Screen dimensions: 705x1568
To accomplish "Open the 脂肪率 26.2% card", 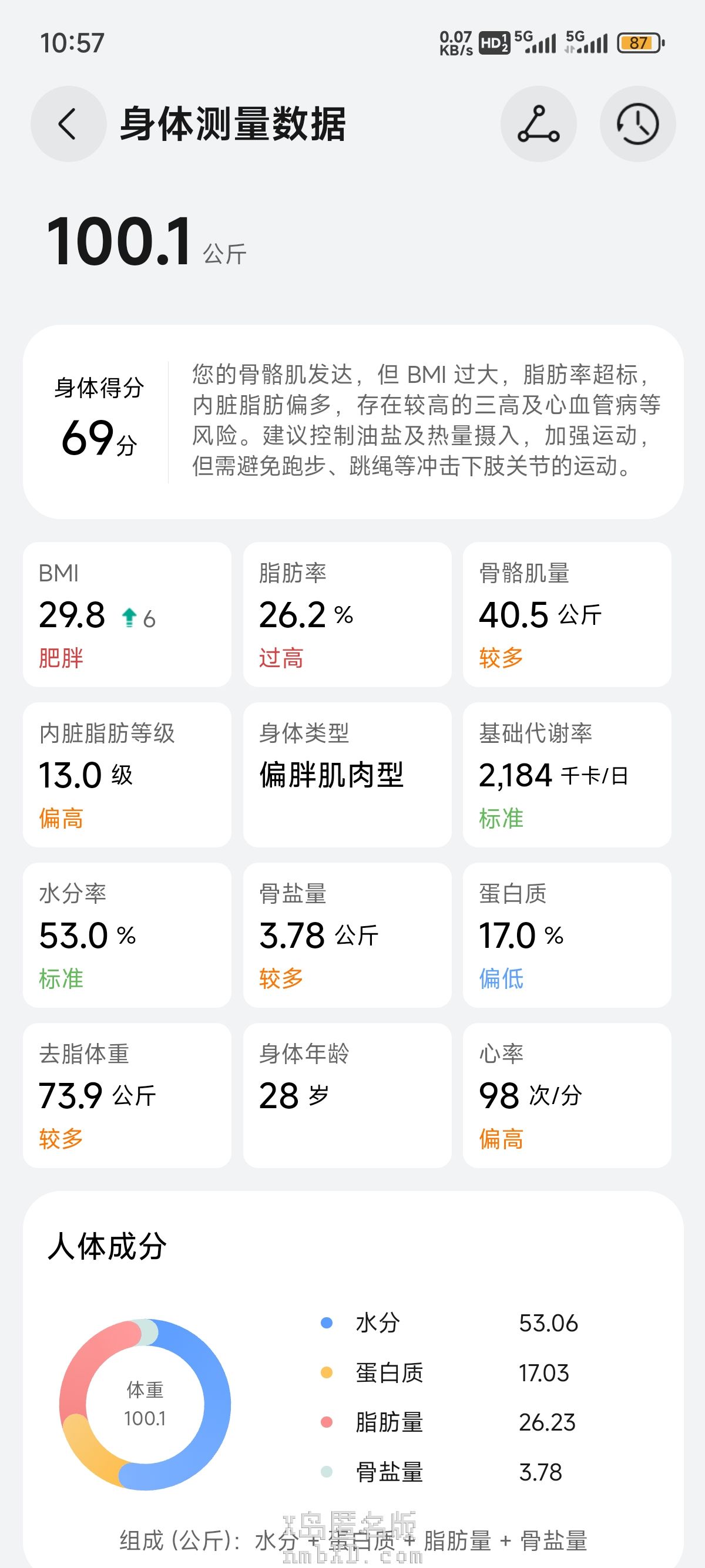I will pos(347,615).
